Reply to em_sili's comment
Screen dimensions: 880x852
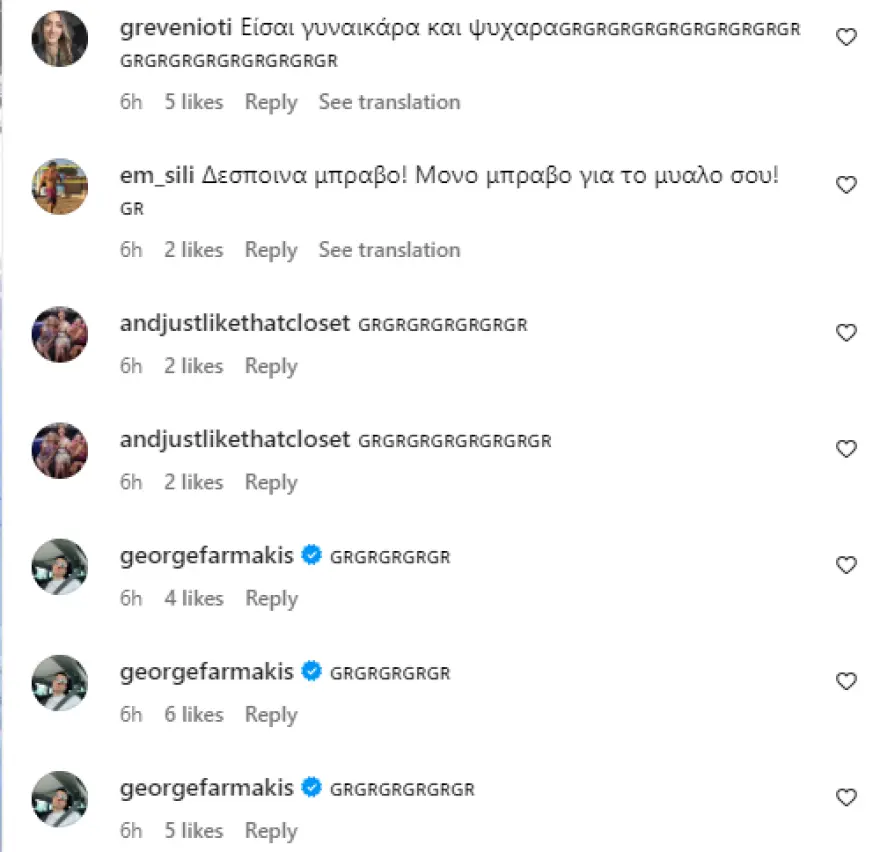click(x=271, y=250)
